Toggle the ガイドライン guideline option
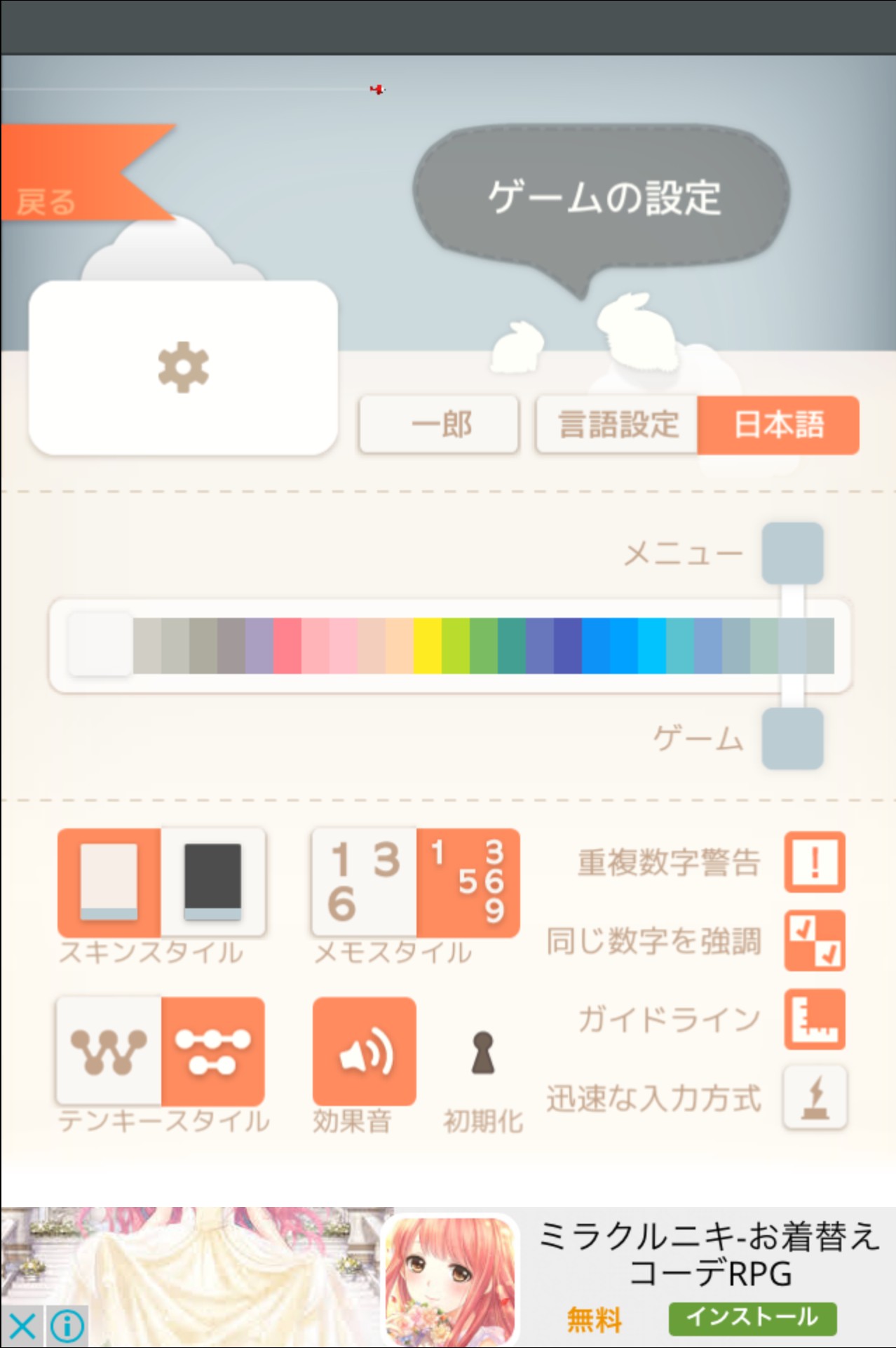The image size is (896, 1348). 815,1019
